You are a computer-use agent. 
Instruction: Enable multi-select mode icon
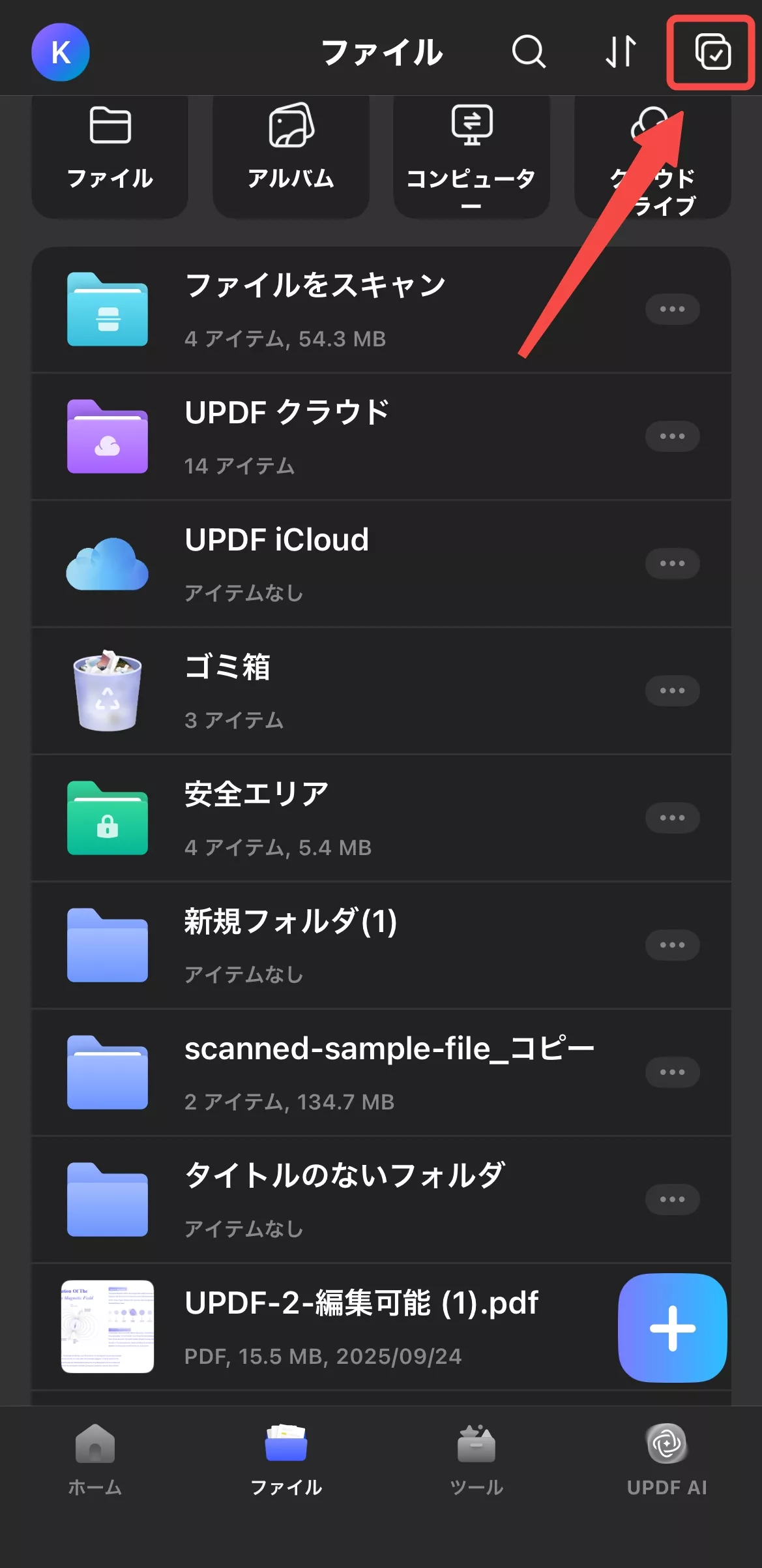(x=712, y=52)
